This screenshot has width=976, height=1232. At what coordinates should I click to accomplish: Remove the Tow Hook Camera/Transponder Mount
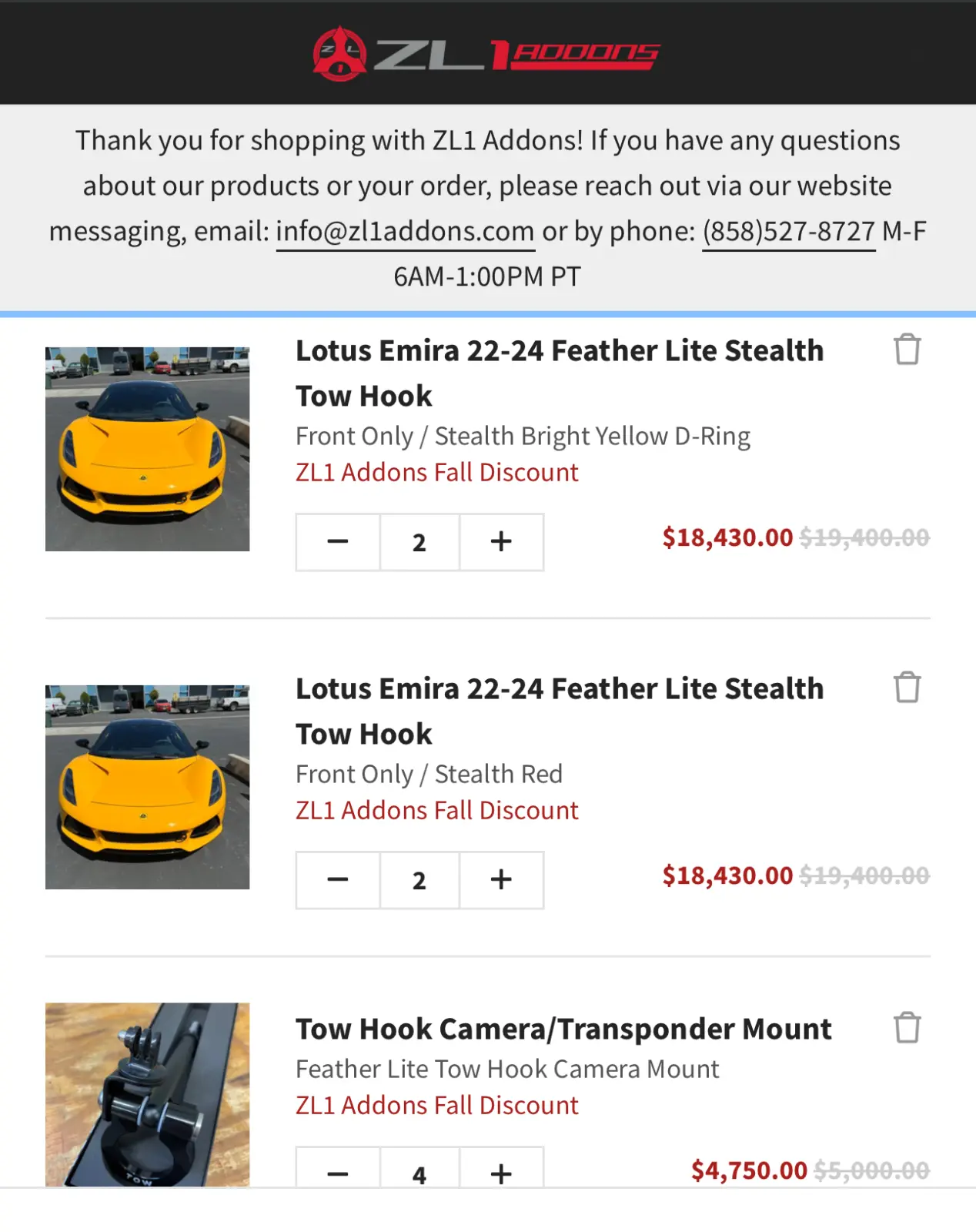point(907,1028)
